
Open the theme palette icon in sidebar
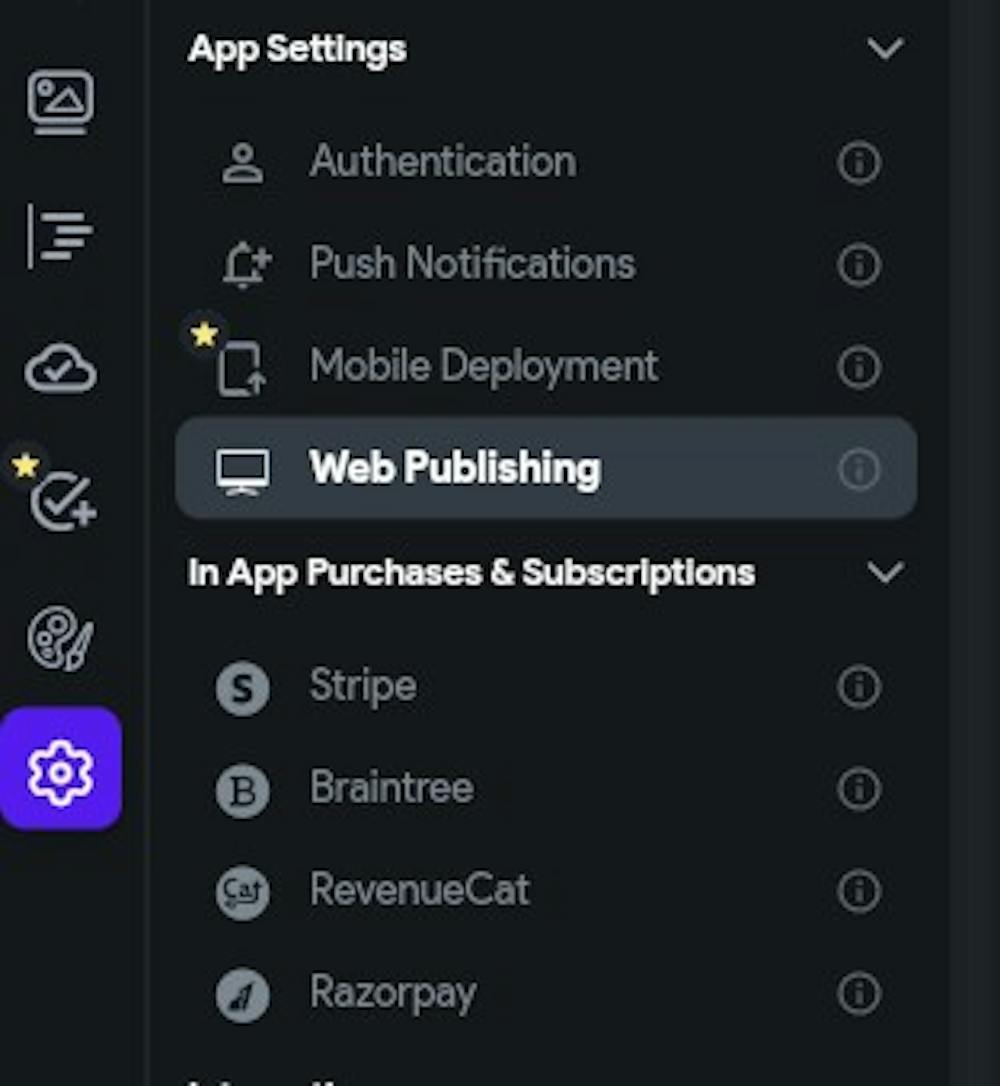[x=61, y=639]
